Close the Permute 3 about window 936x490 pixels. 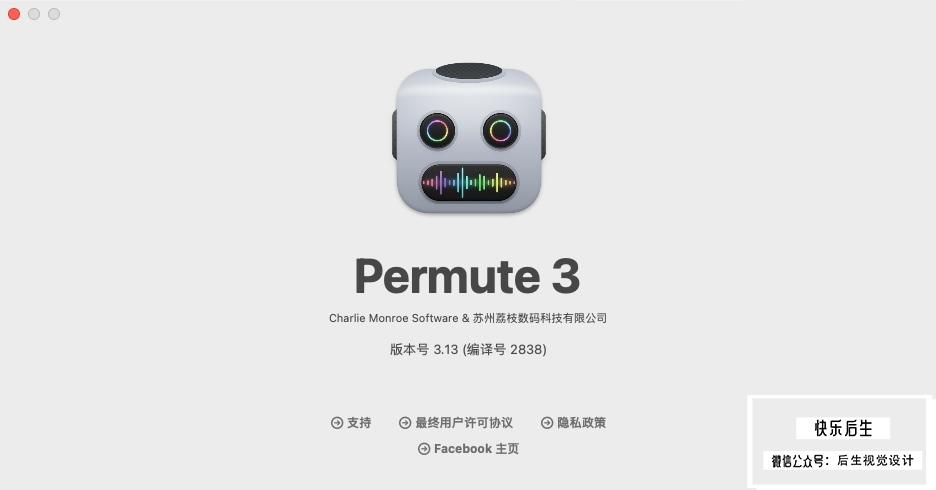coord(14,14)
